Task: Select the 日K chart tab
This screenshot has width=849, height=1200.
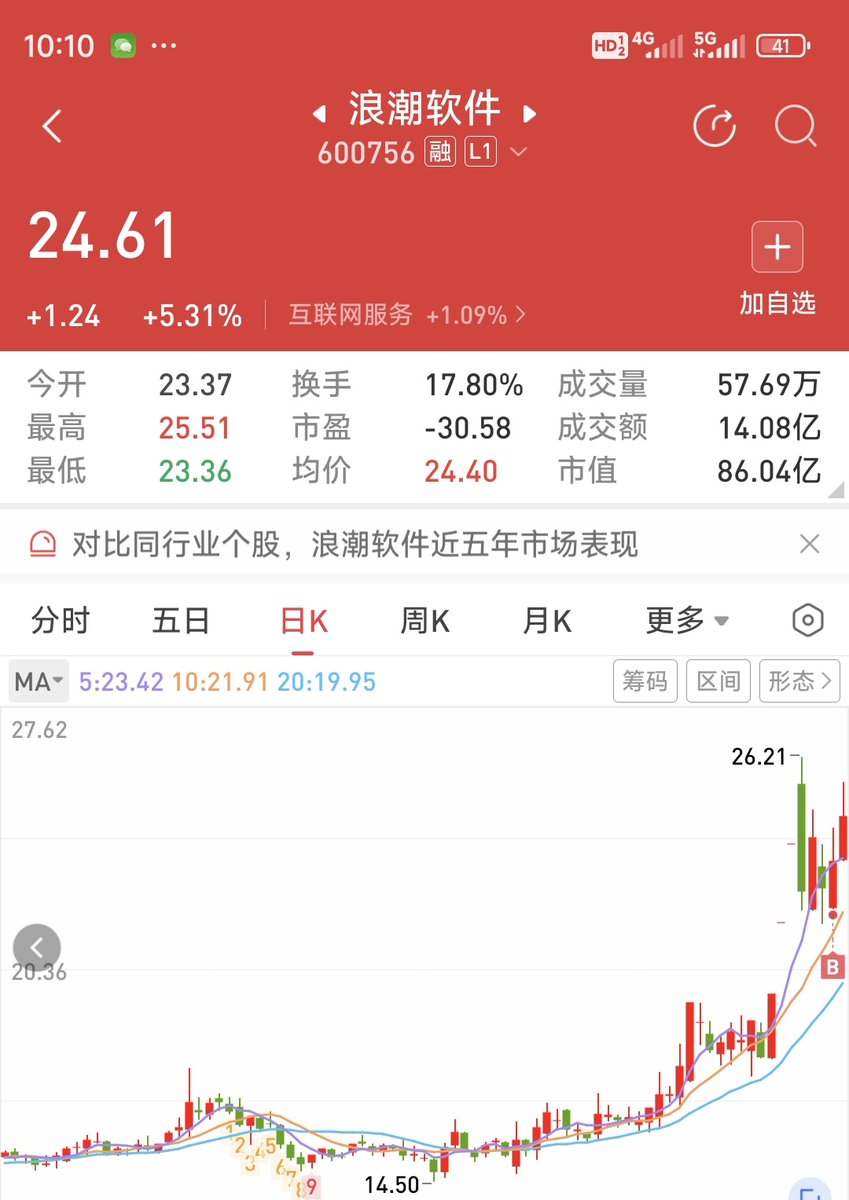Action: click(304, 621)
